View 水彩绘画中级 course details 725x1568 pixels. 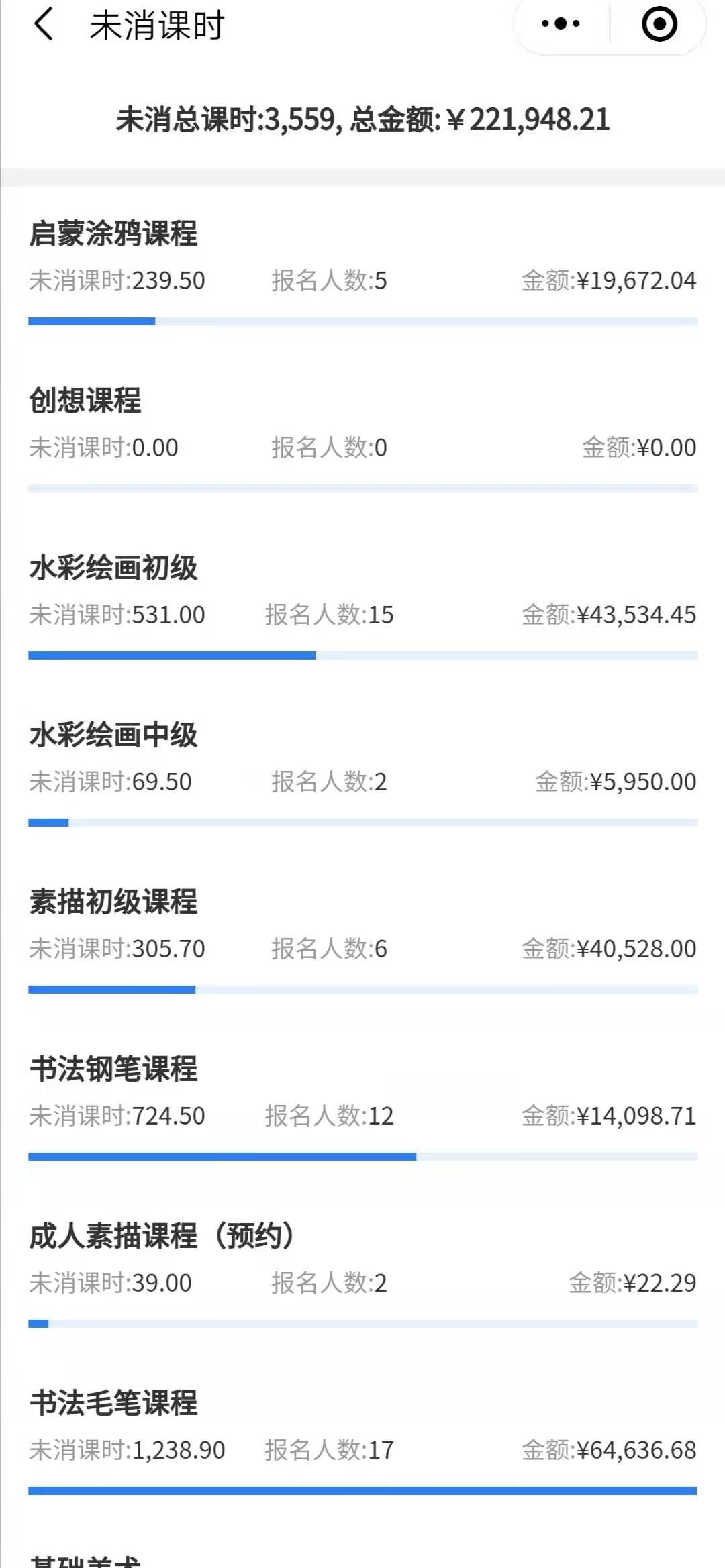coord(362,772)
